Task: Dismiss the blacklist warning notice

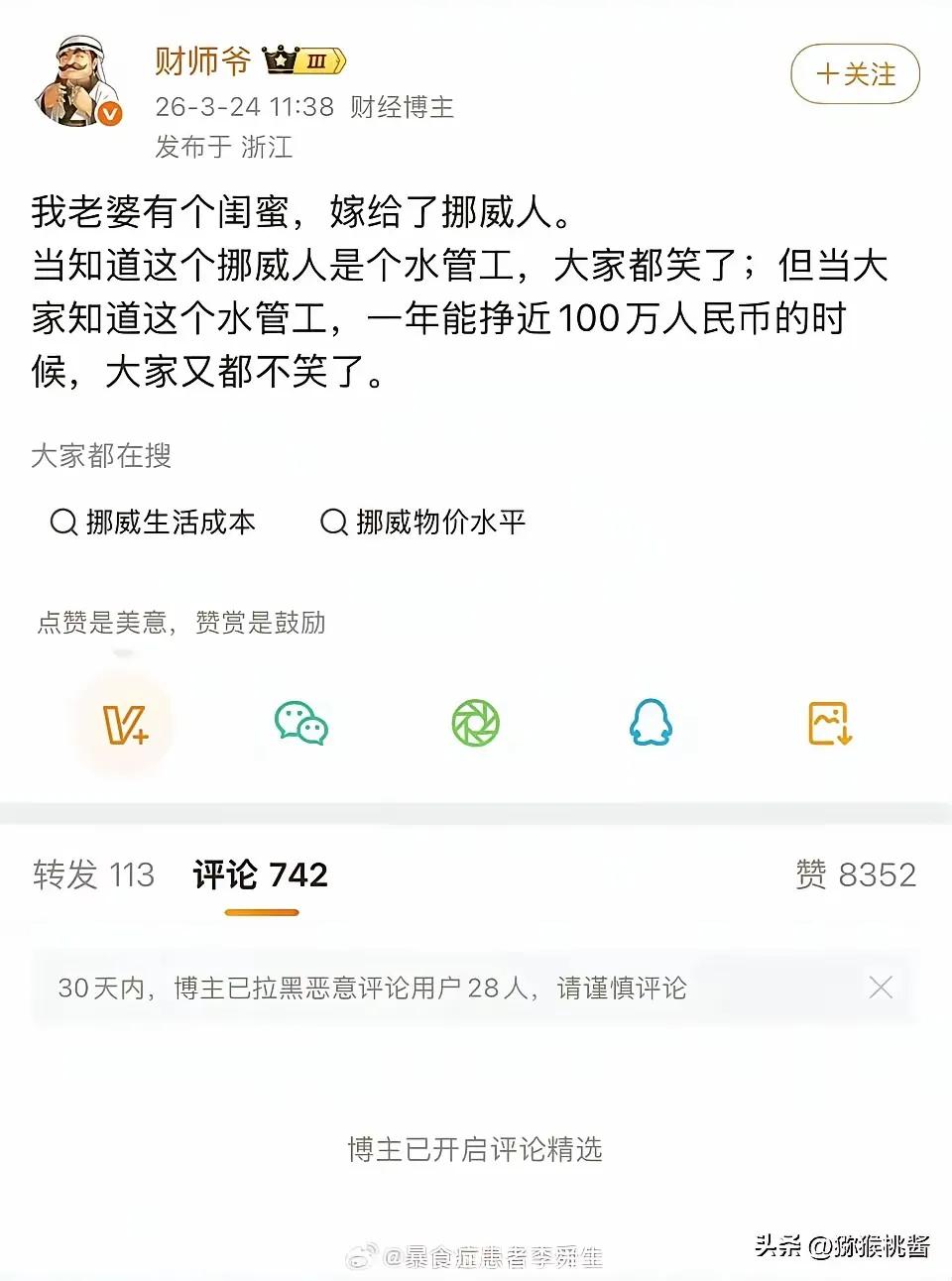Action: pyautogui.click(x=881, y=988)
